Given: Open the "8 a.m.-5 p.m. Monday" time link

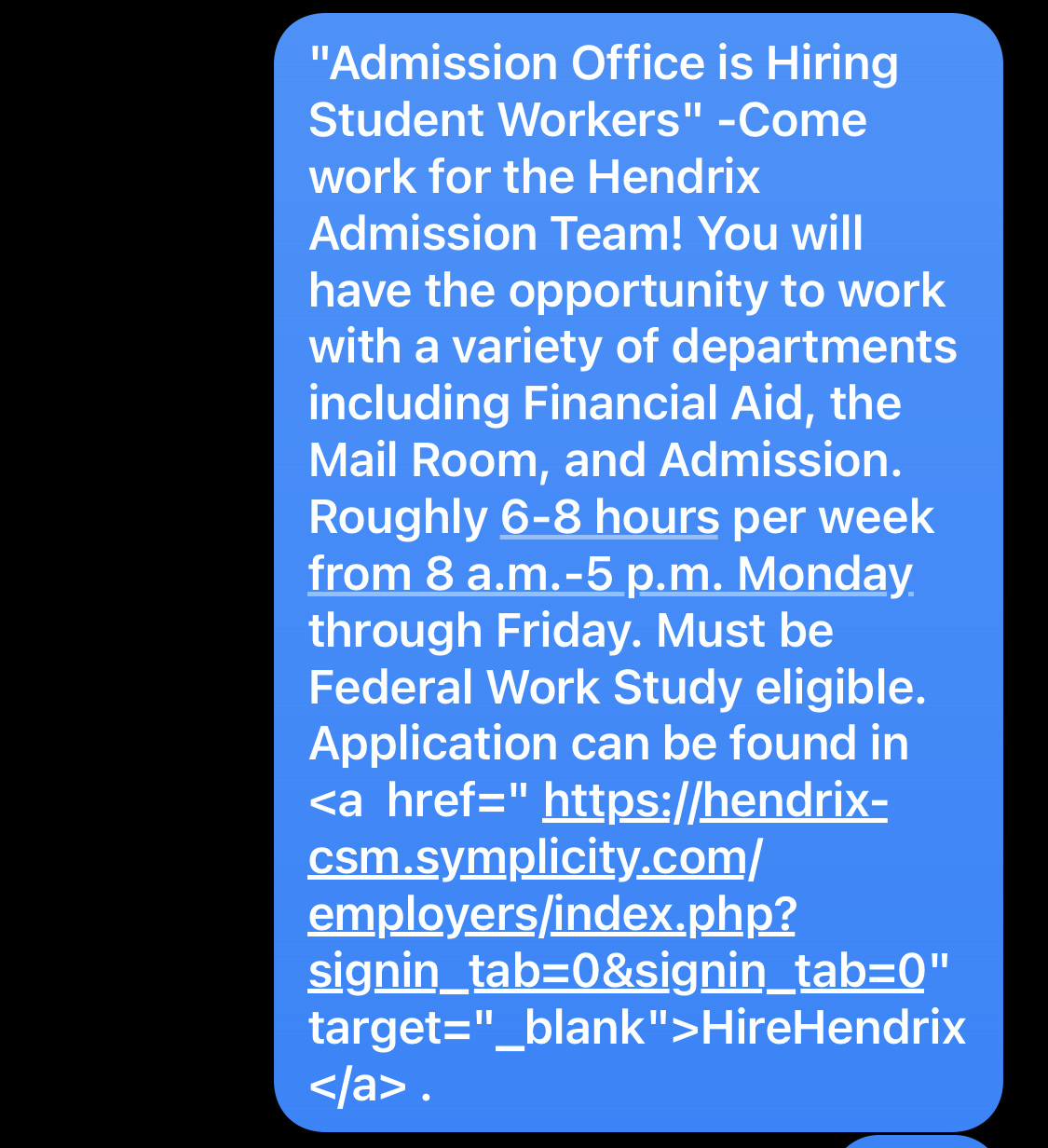Looking at the screenshot, I should coord(610,574).
